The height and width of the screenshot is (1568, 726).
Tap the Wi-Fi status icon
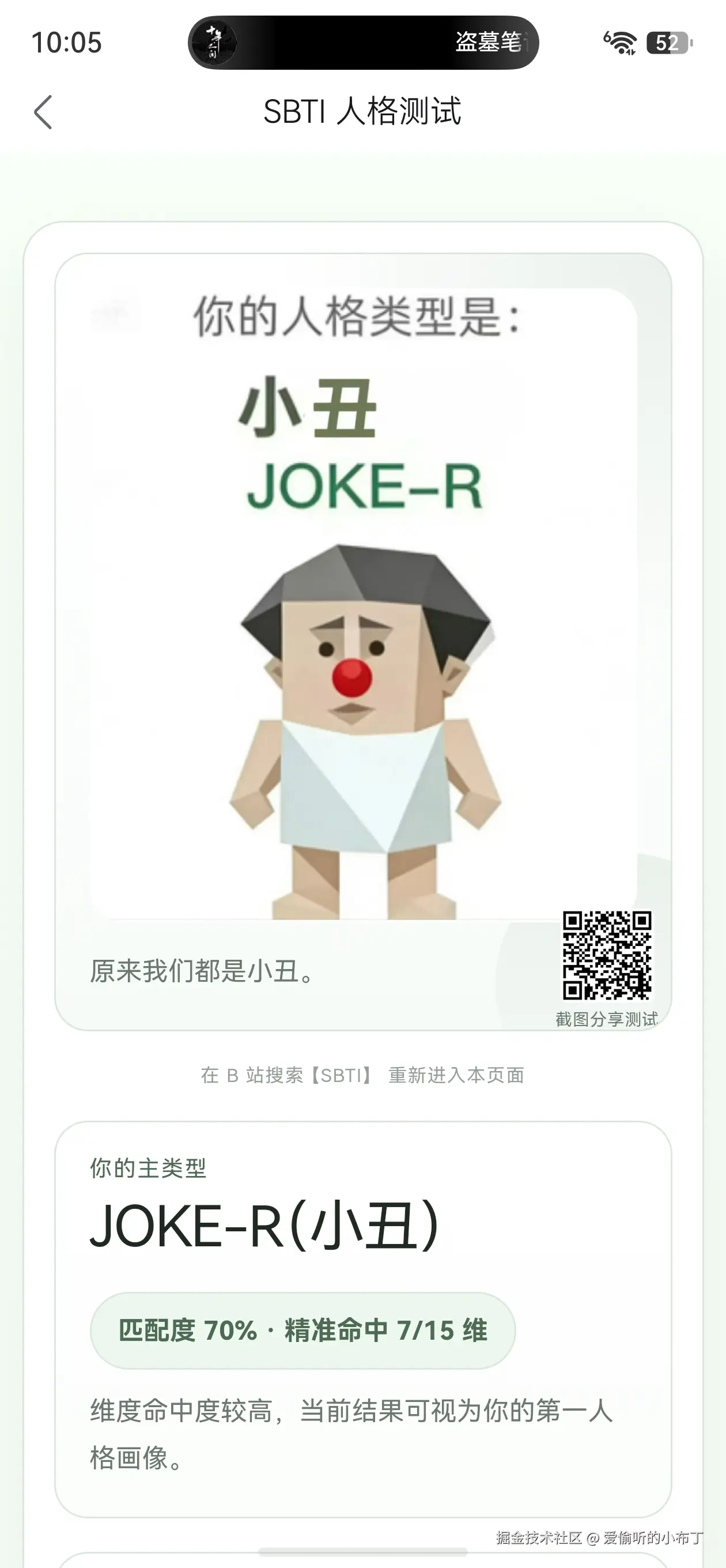[621, 43]
